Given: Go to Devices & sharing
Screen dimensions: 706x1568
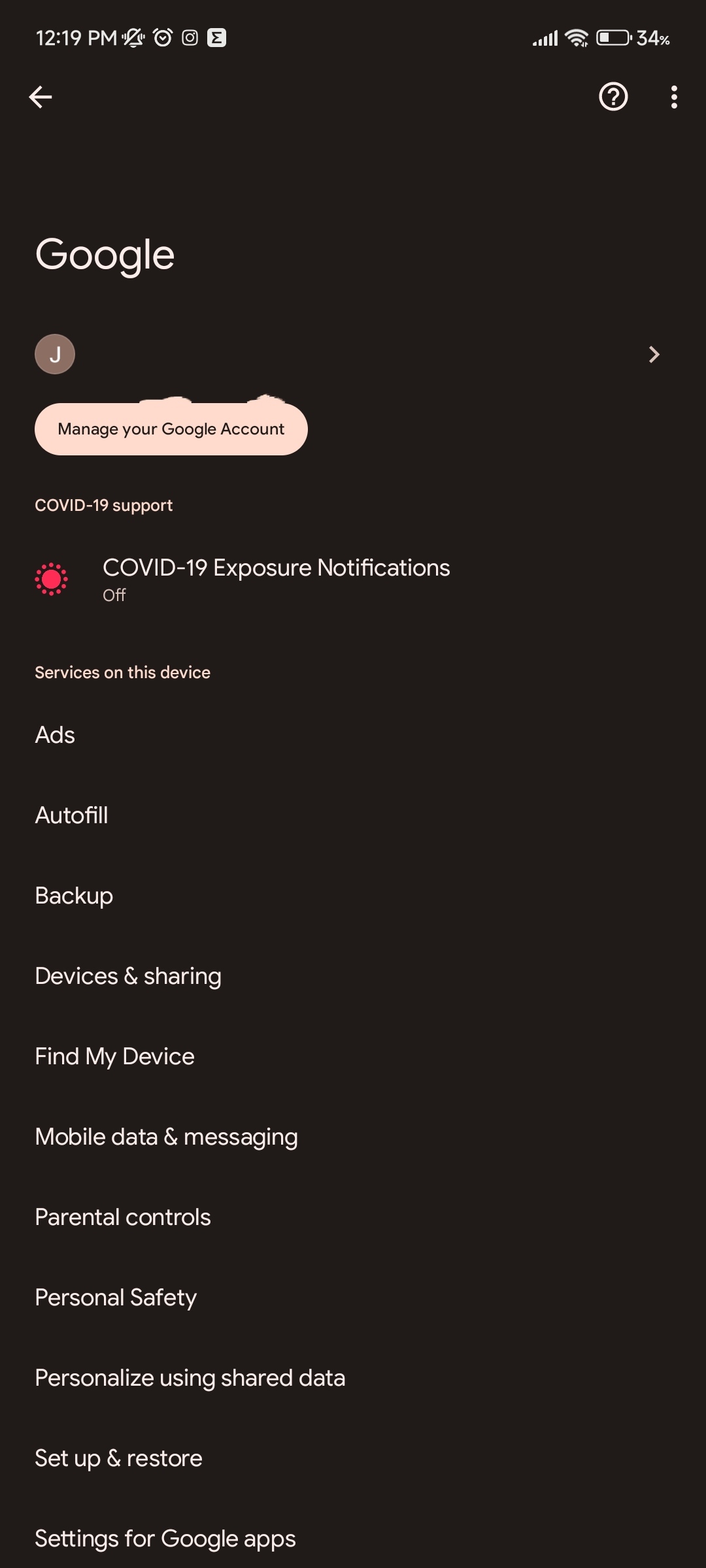Looking at the screenshot, I should click(128, 976).
